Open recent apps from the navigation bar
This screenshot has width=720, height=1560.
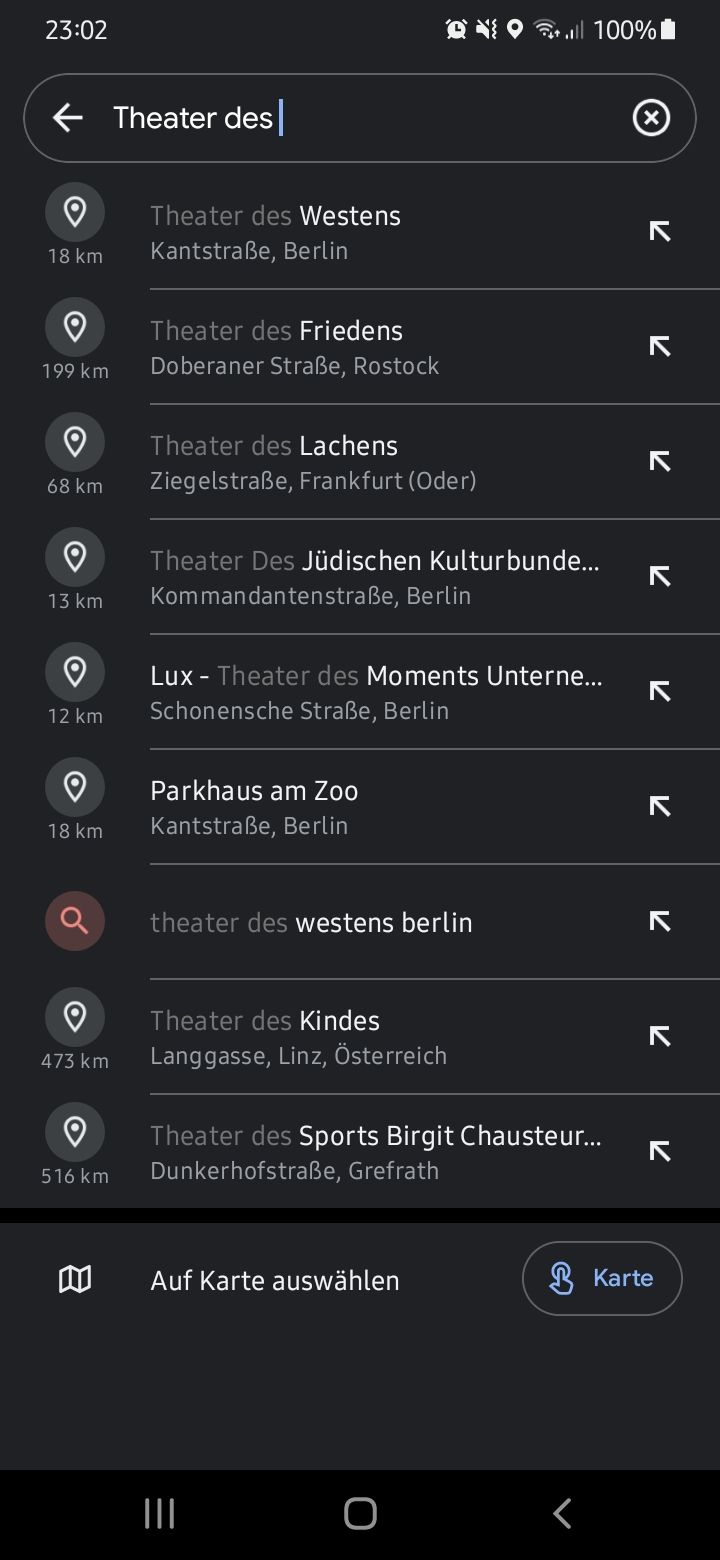pos(159,1513)
